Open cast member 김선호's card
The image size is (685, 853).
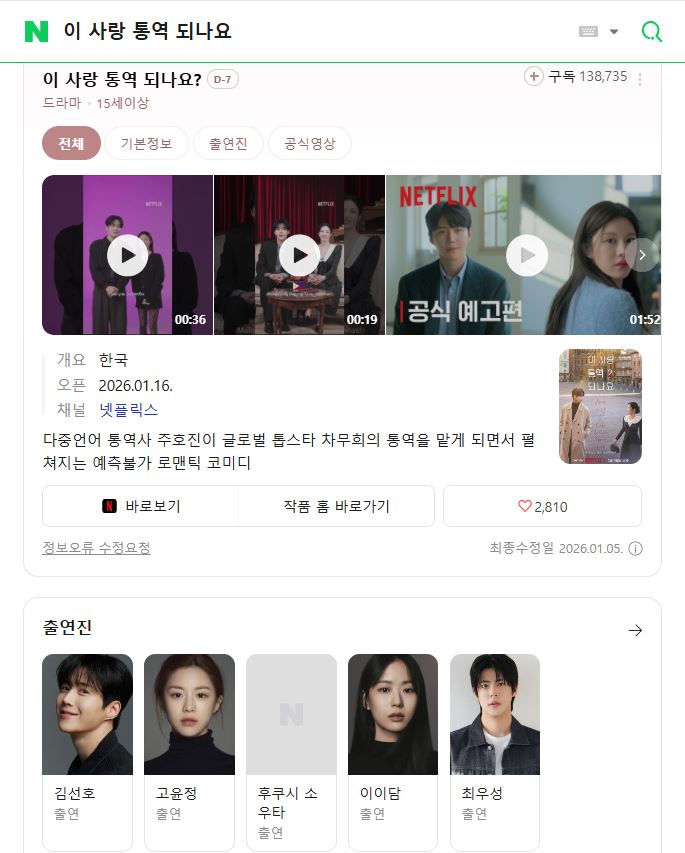87,750
